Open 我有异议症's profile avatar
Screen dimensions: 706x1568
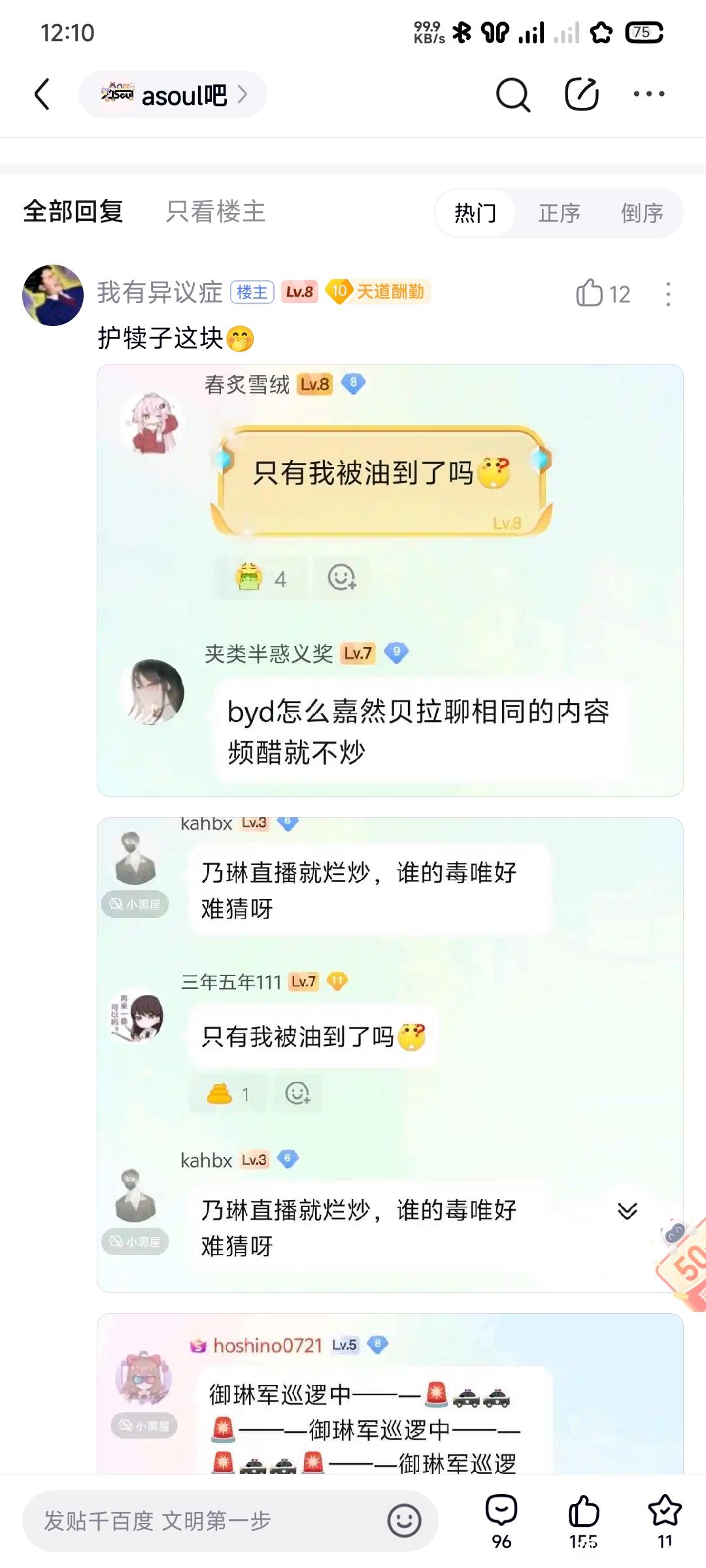pos(53,295)
